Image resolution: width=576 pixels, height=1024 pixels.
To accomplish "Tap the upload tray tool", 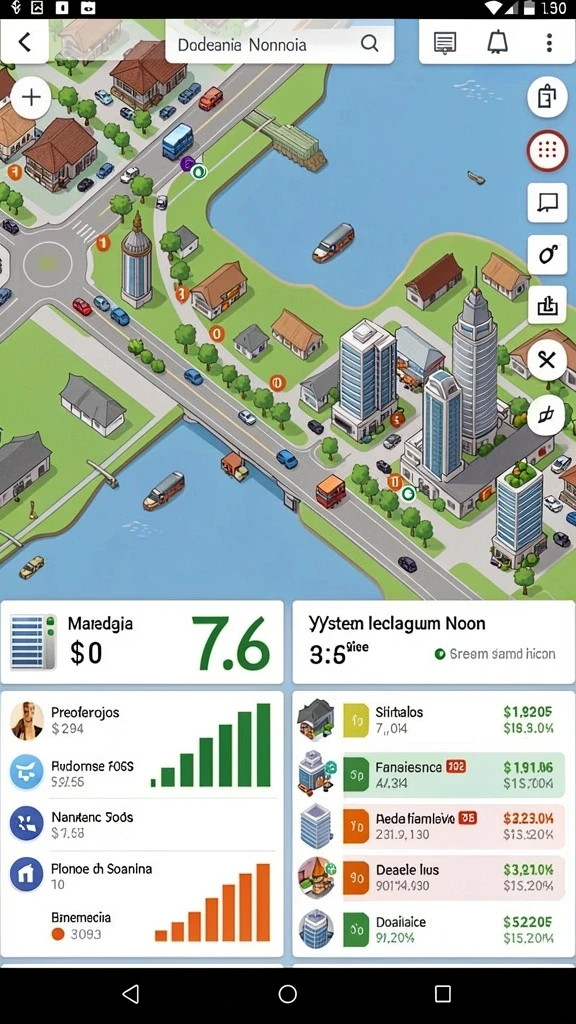I will coord(547,306).
